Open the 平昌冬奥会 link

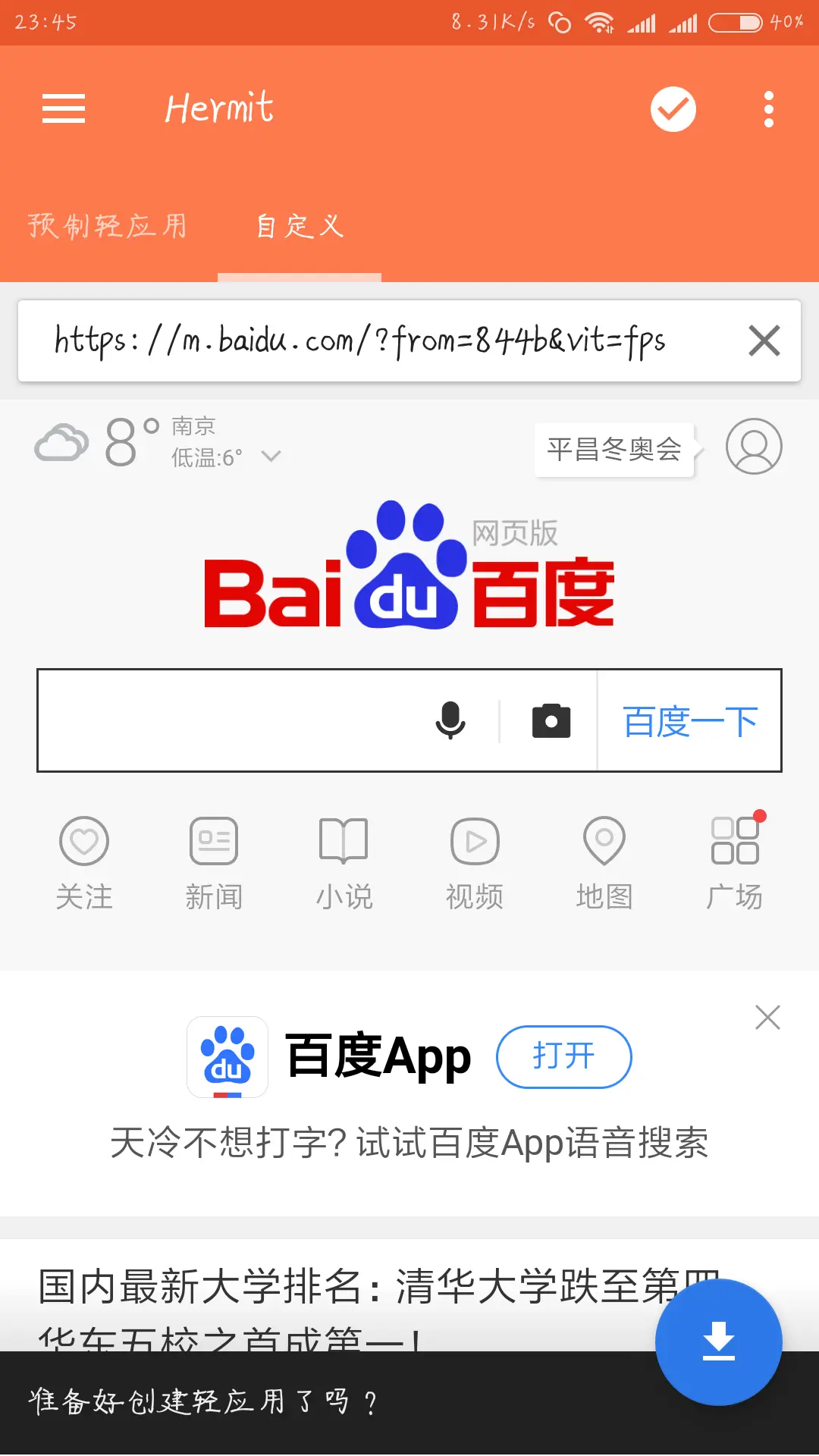(x=614, y=450)
